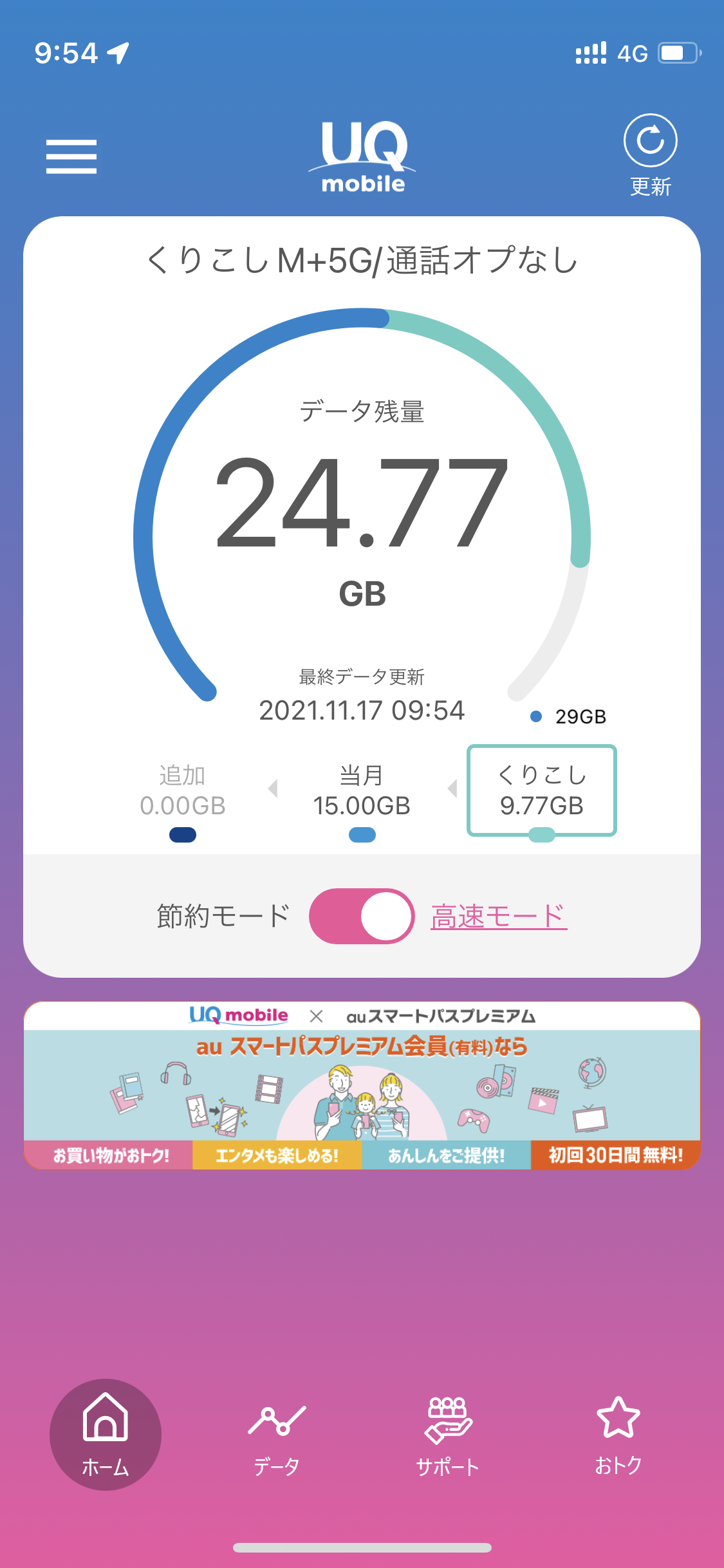
Task: Select the くりこし 9.77GB data segment
Action: (543, 790)
